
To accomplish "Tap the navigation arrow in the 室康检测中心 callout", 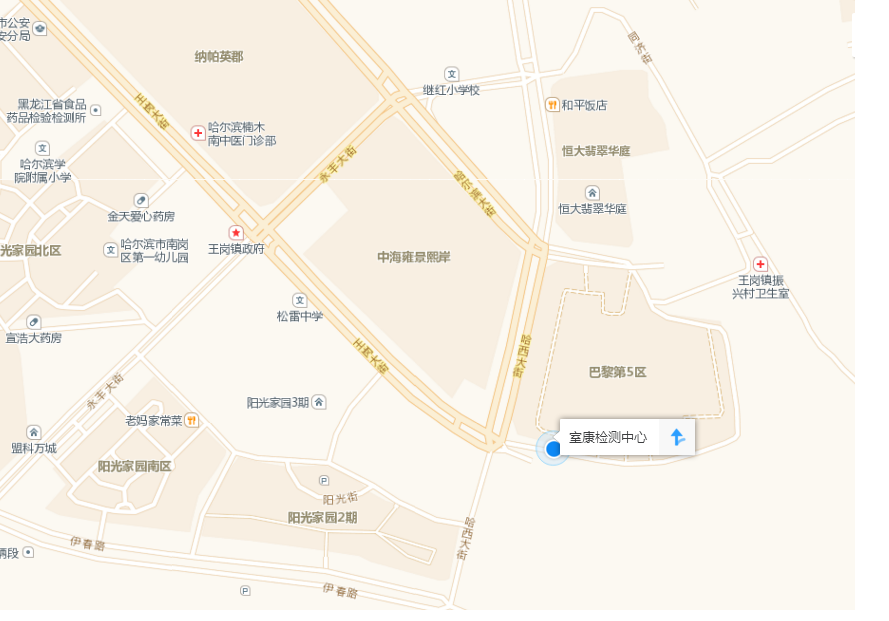I will pos(677,437).
